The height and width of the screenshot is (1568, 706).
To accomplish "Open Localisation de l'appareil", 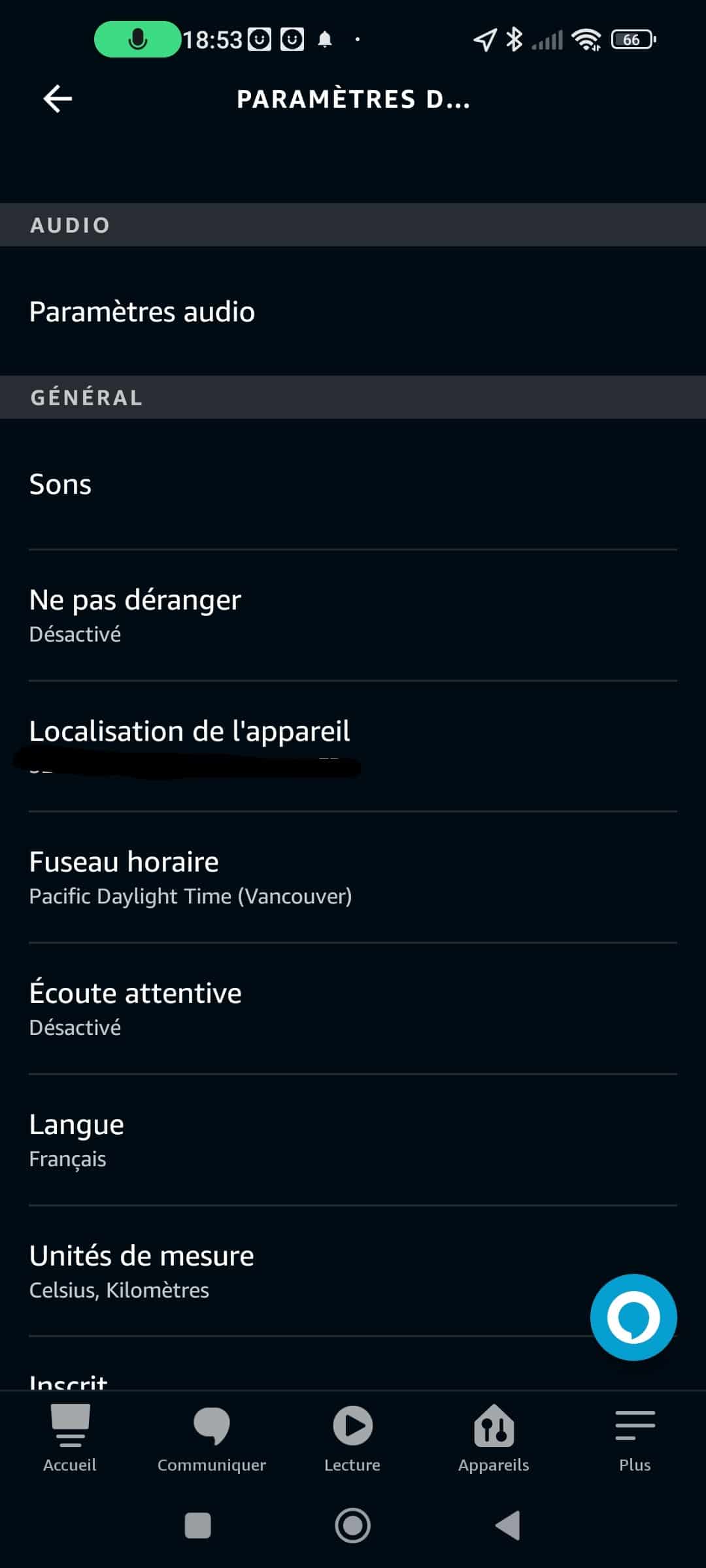I will click(353, 746).
